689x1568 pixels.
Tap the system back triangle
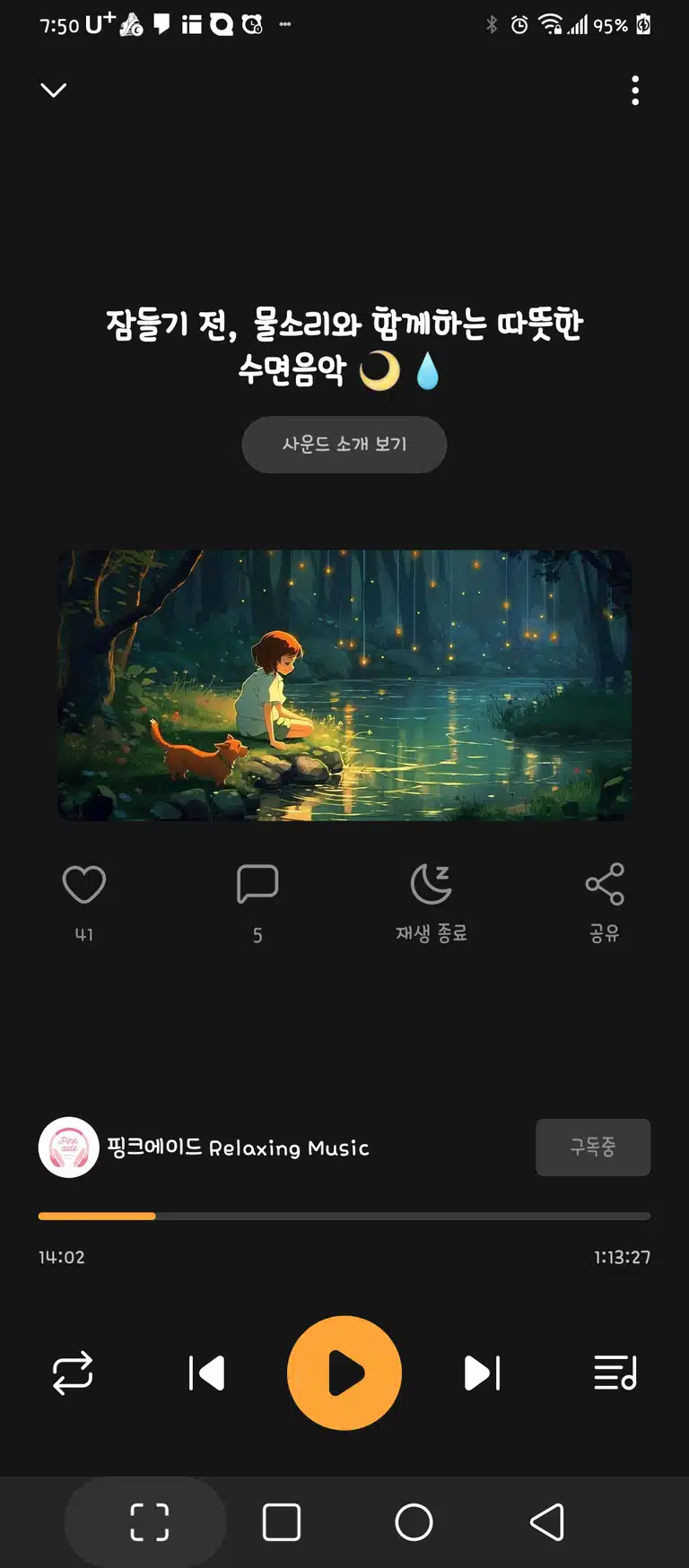click(x=546, y=1522)
